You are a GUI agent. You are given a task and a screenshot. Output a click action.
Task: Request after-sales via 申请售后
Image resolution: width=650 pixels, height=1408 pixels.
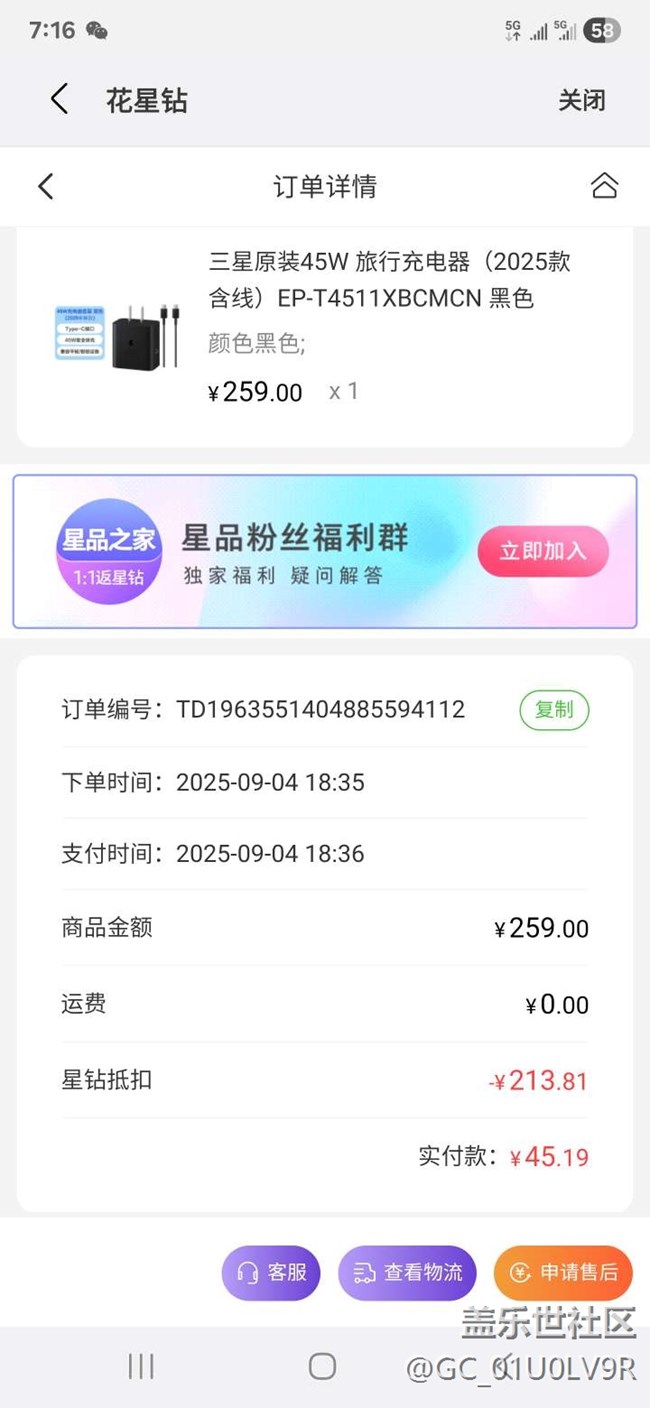click(563, 1272)
